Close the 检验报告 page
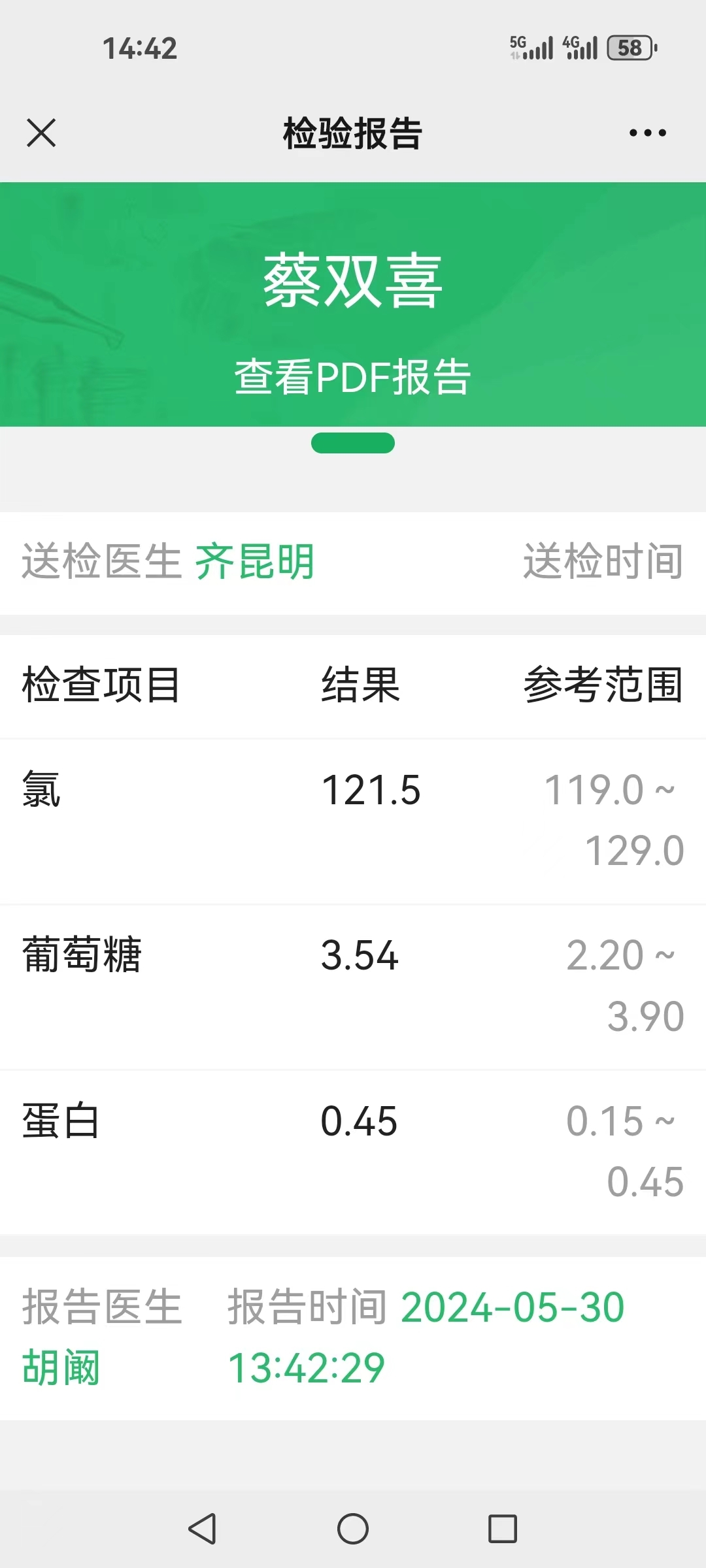The height and width of the screenshot is (1568, 706). click(41, 133)
